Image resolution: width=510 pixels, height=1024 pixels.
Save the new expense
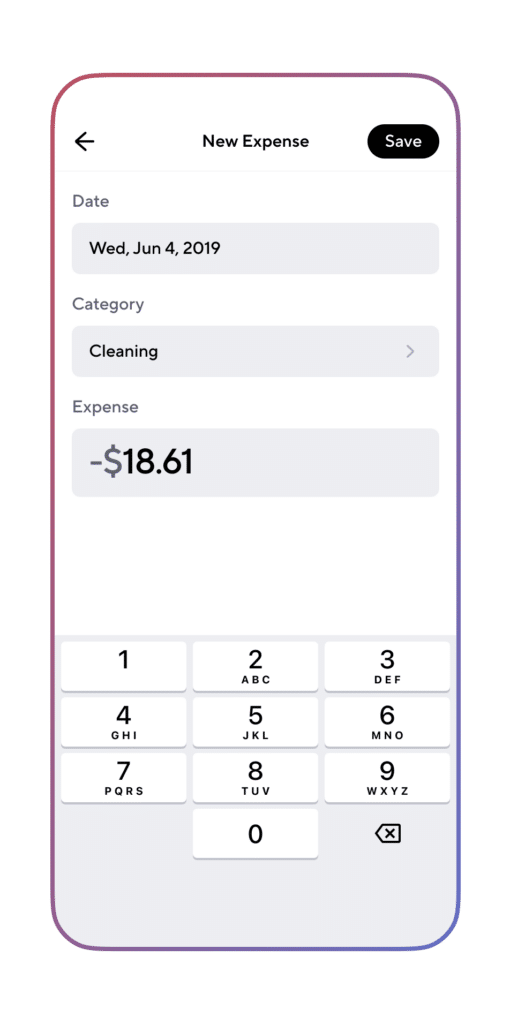403,141
